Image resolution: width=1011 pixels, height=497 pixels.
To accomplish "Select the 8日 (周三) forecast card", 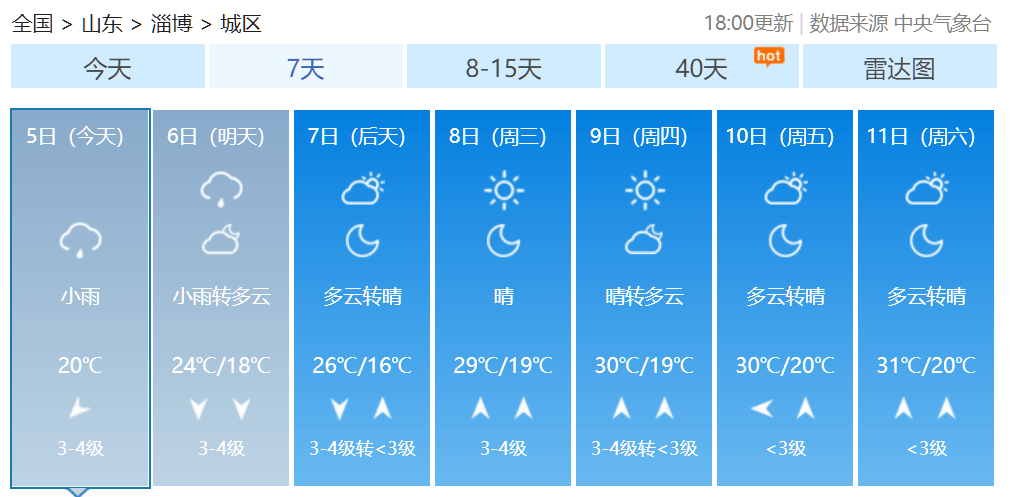I will (503, 297).
